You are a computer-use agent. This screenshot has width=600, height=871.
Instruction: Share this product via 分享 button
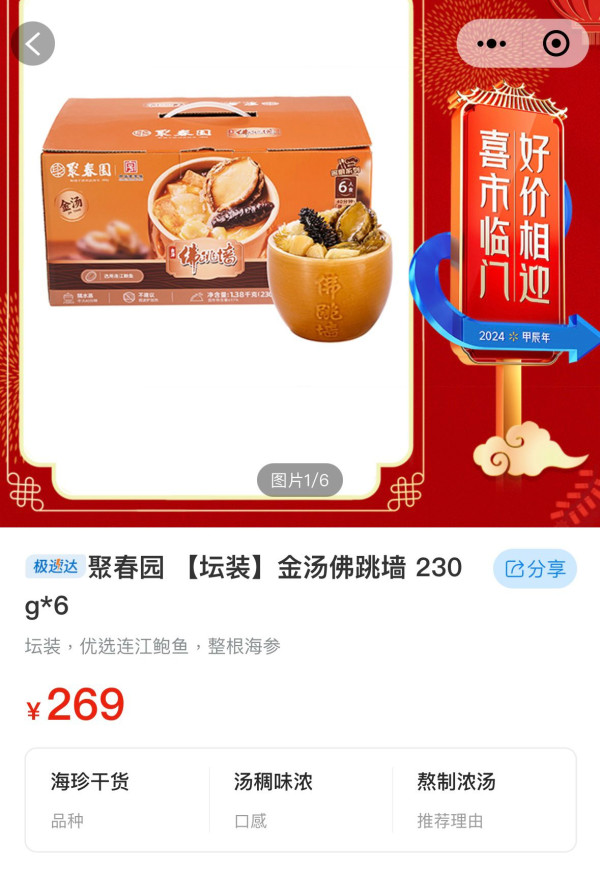coord(535,568)
